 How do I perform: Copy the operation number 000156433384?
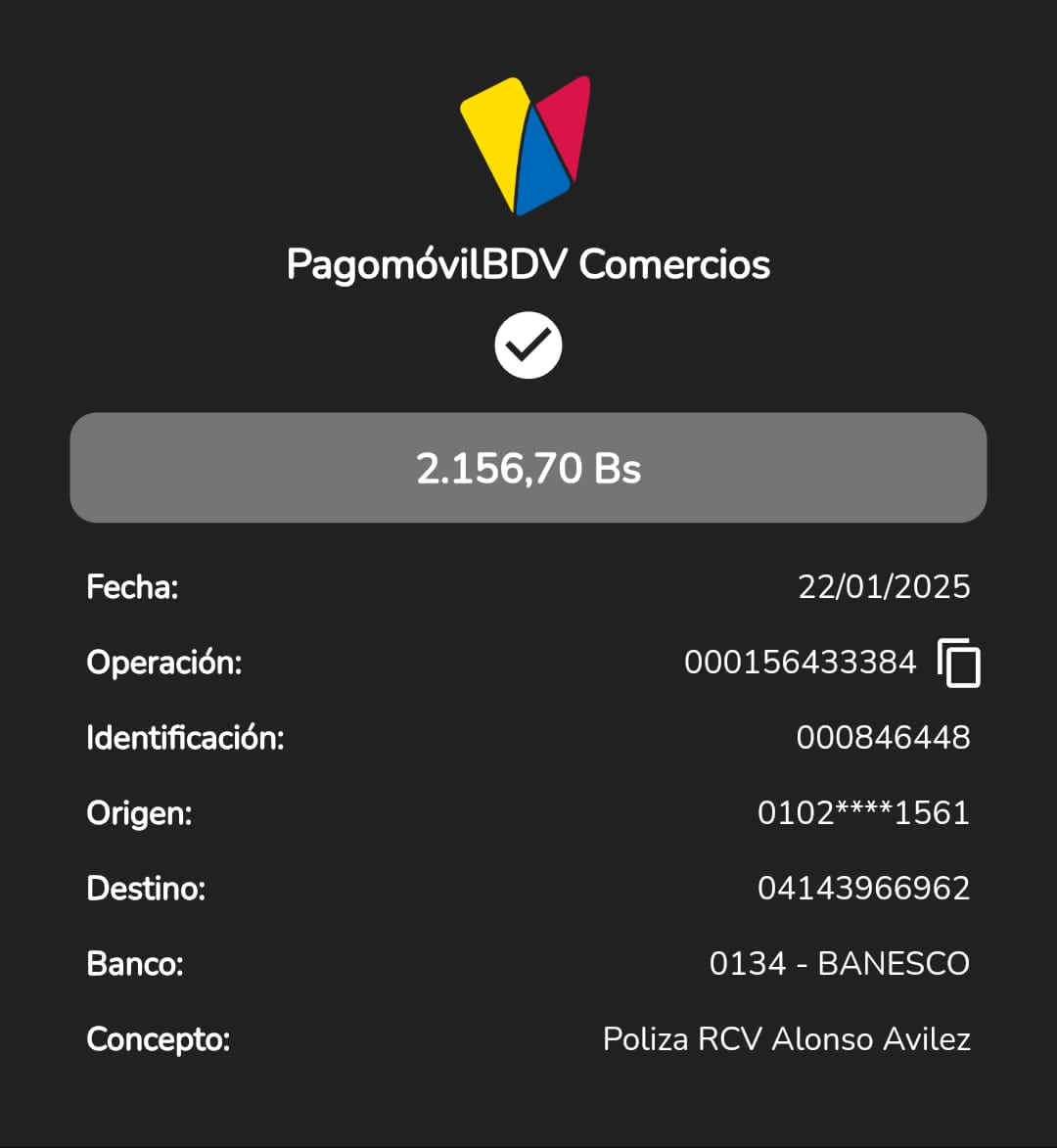coord(958,663)
